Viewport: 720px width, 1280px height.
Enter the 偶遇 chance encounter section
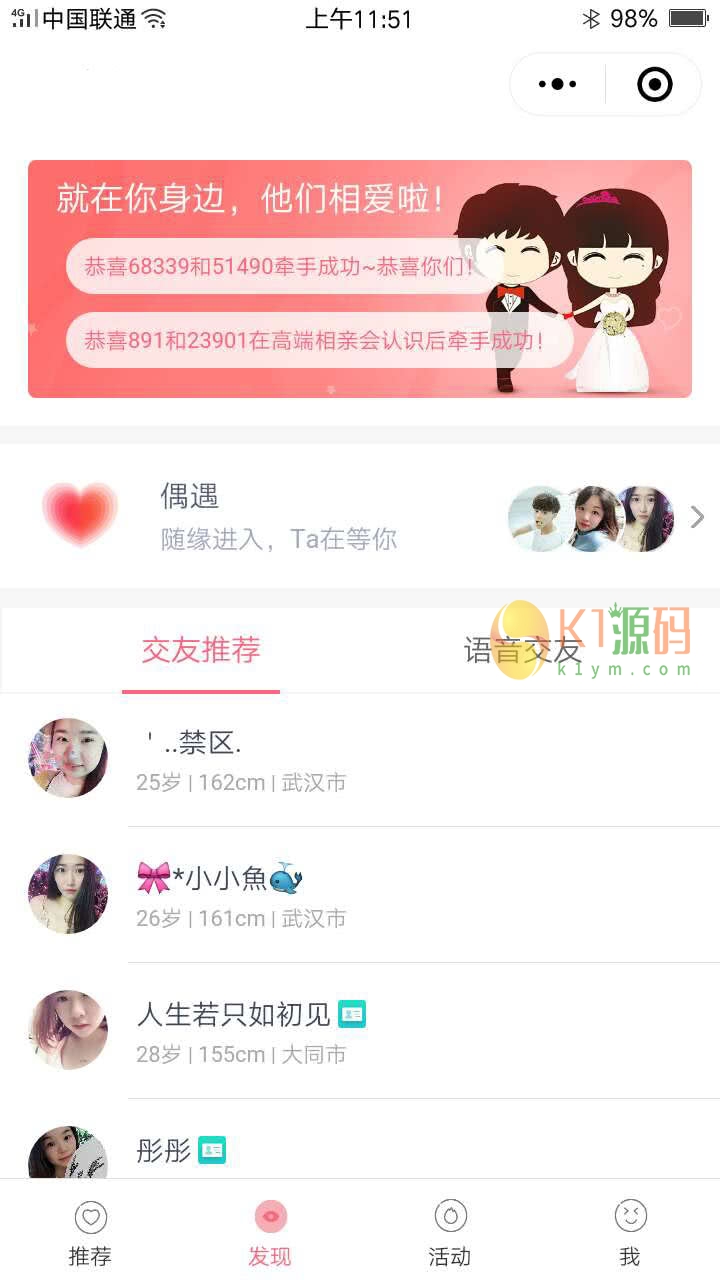[x=360, y=517]
